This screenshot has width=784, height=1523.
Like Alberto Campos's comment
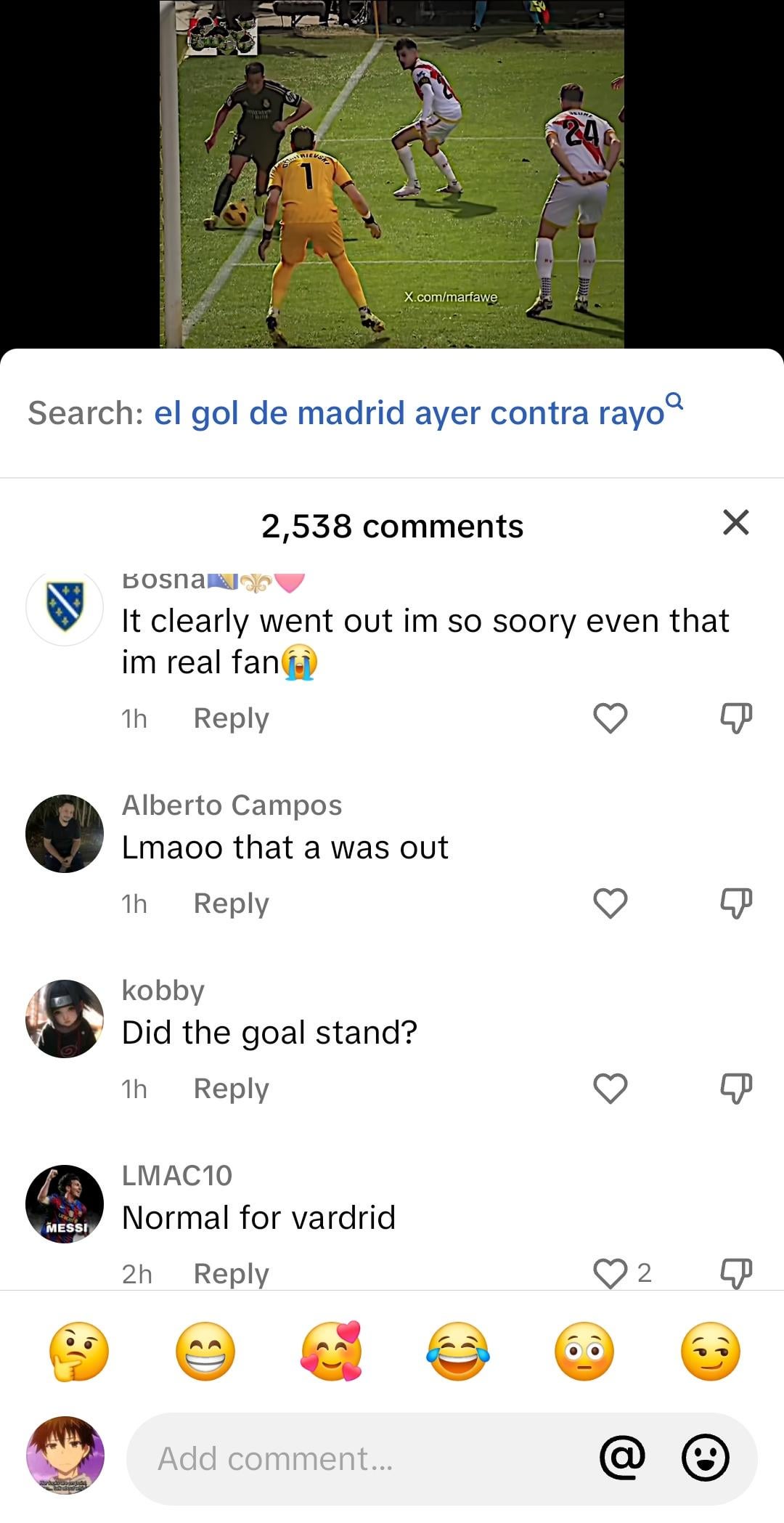tap(610, 903)
